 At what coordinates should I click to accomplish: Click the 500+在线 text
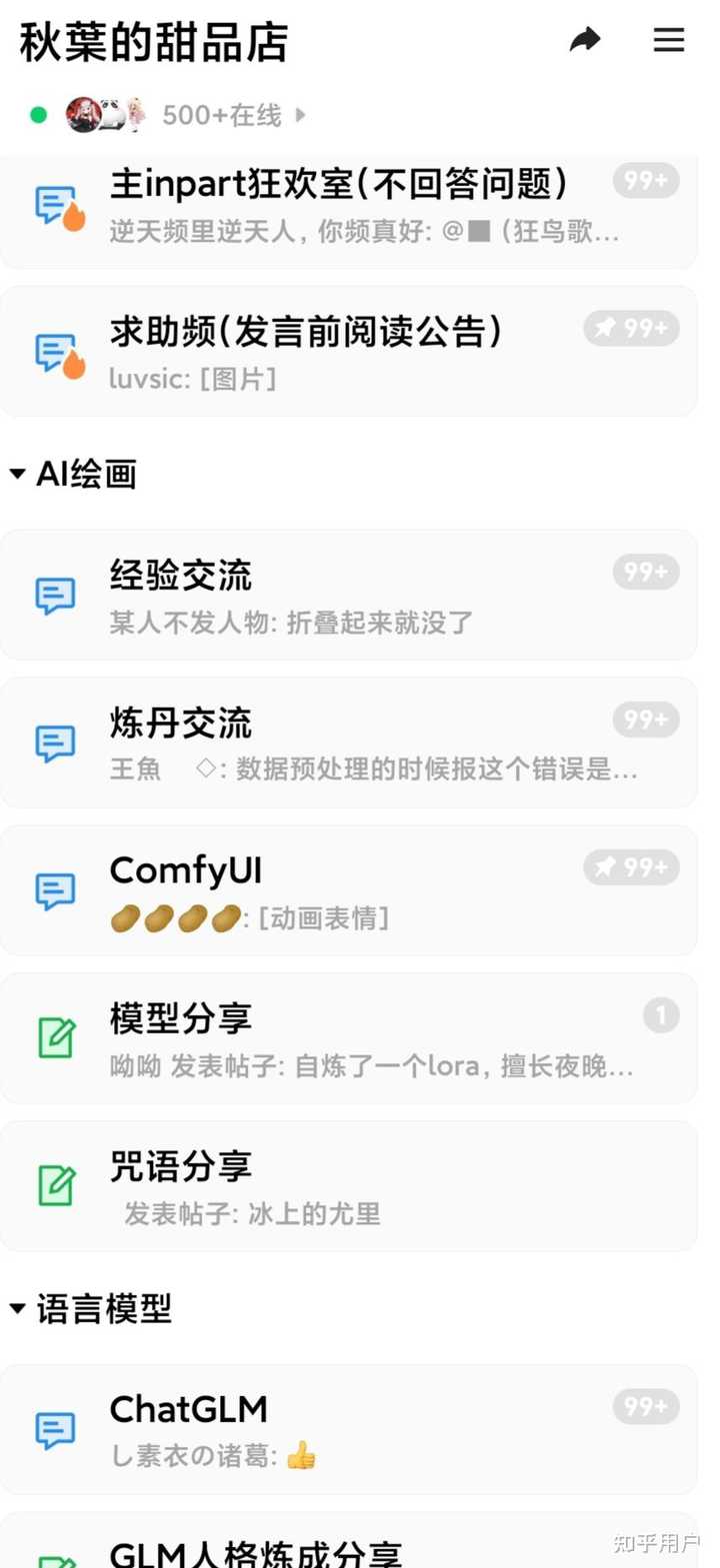coord(220,115)
